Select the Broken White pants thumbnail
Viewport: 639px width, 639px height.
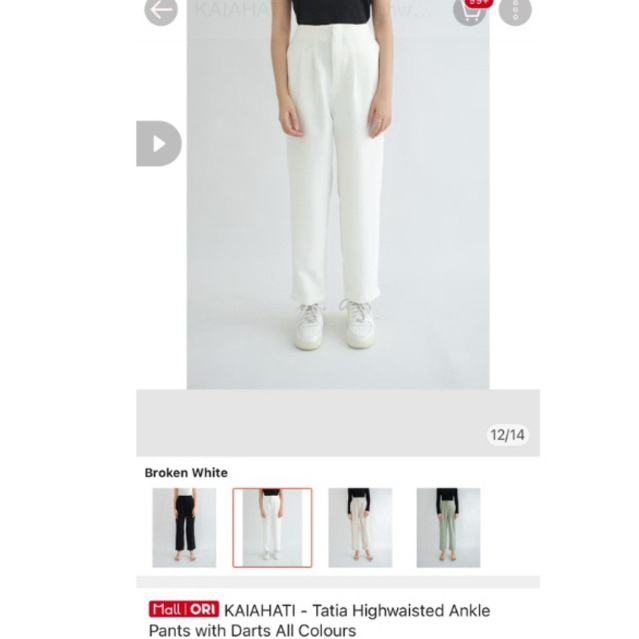tap(272, 527)
